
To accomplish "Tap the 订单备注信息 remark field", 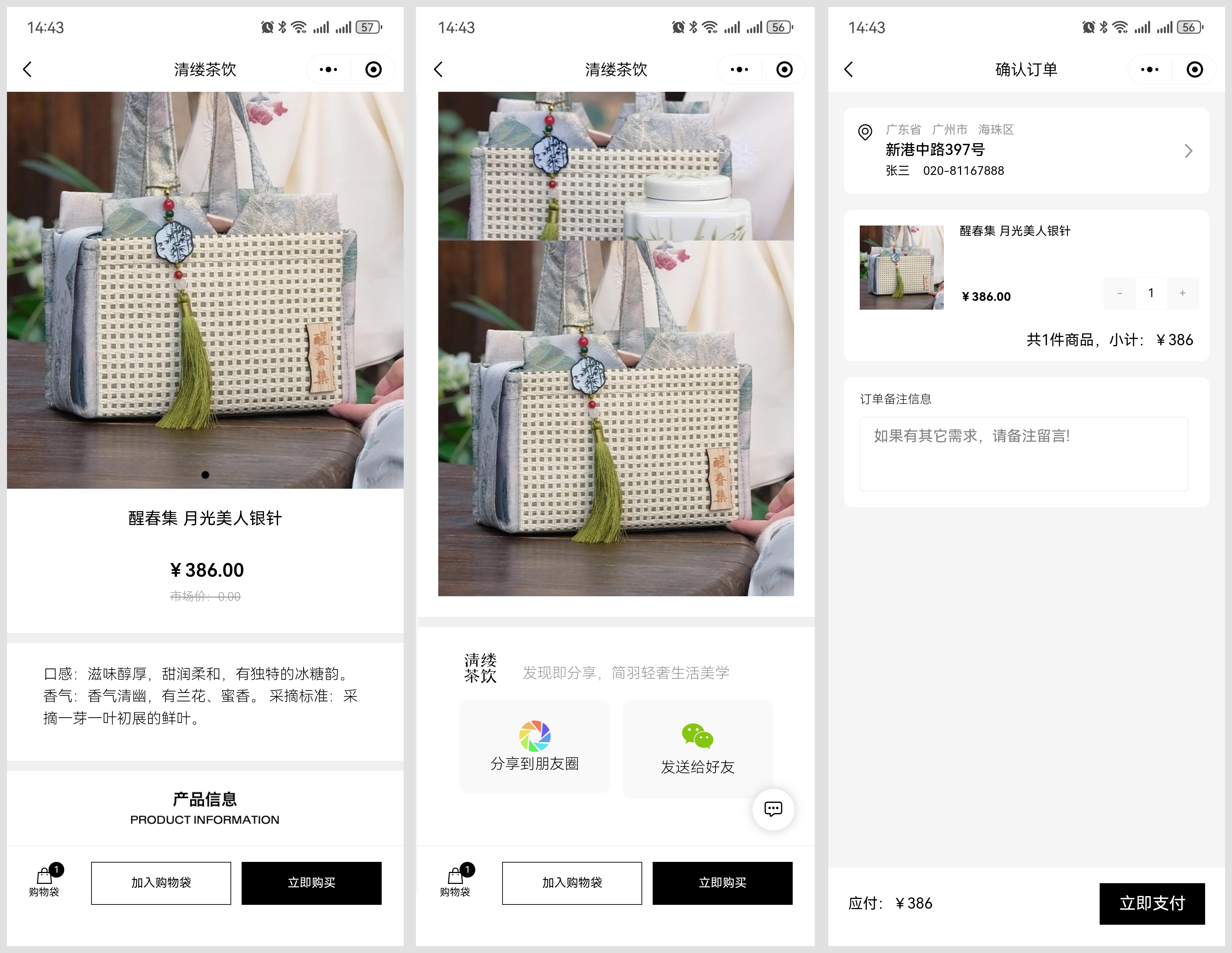I will (x=1023, y=453).
